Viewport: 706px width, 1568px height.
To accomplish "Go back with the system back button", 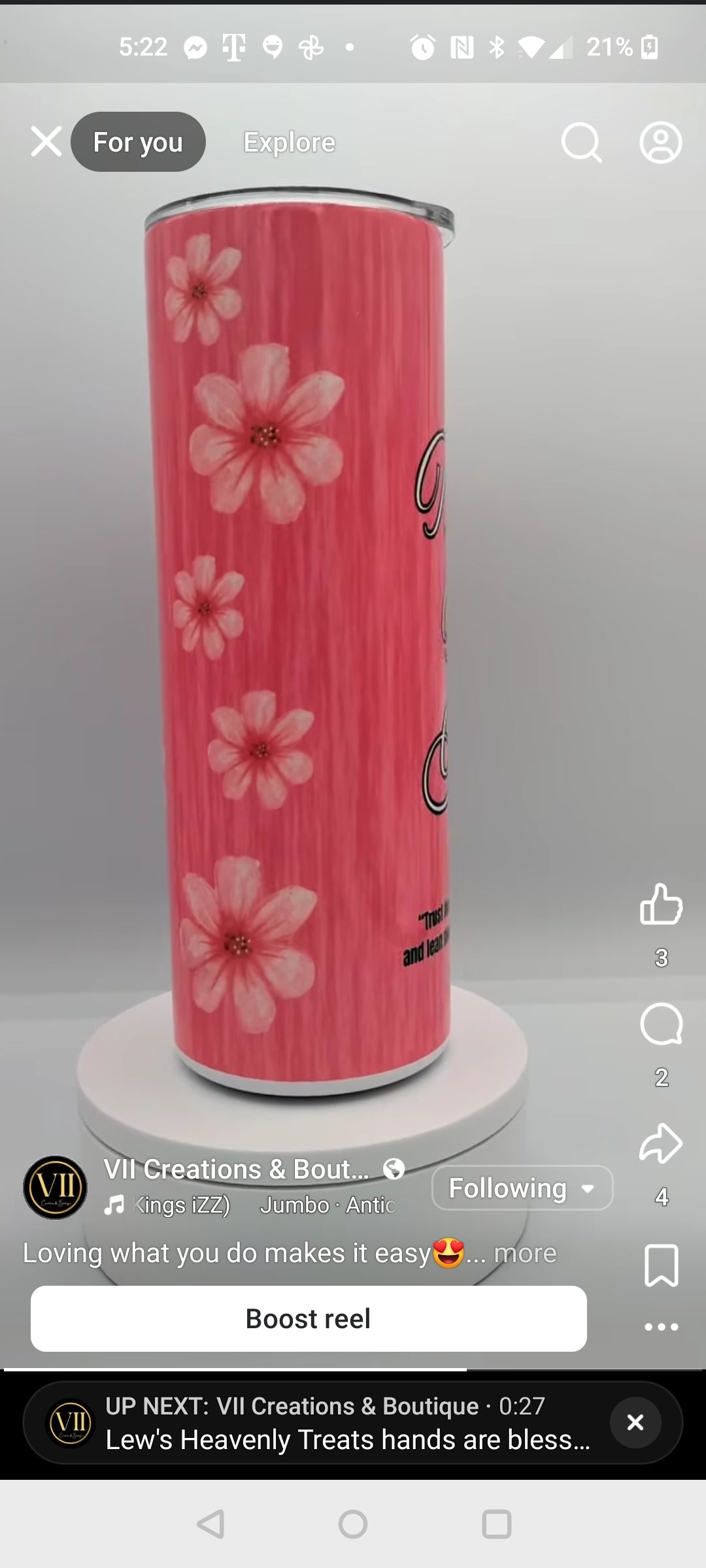I will point(210,1524).
